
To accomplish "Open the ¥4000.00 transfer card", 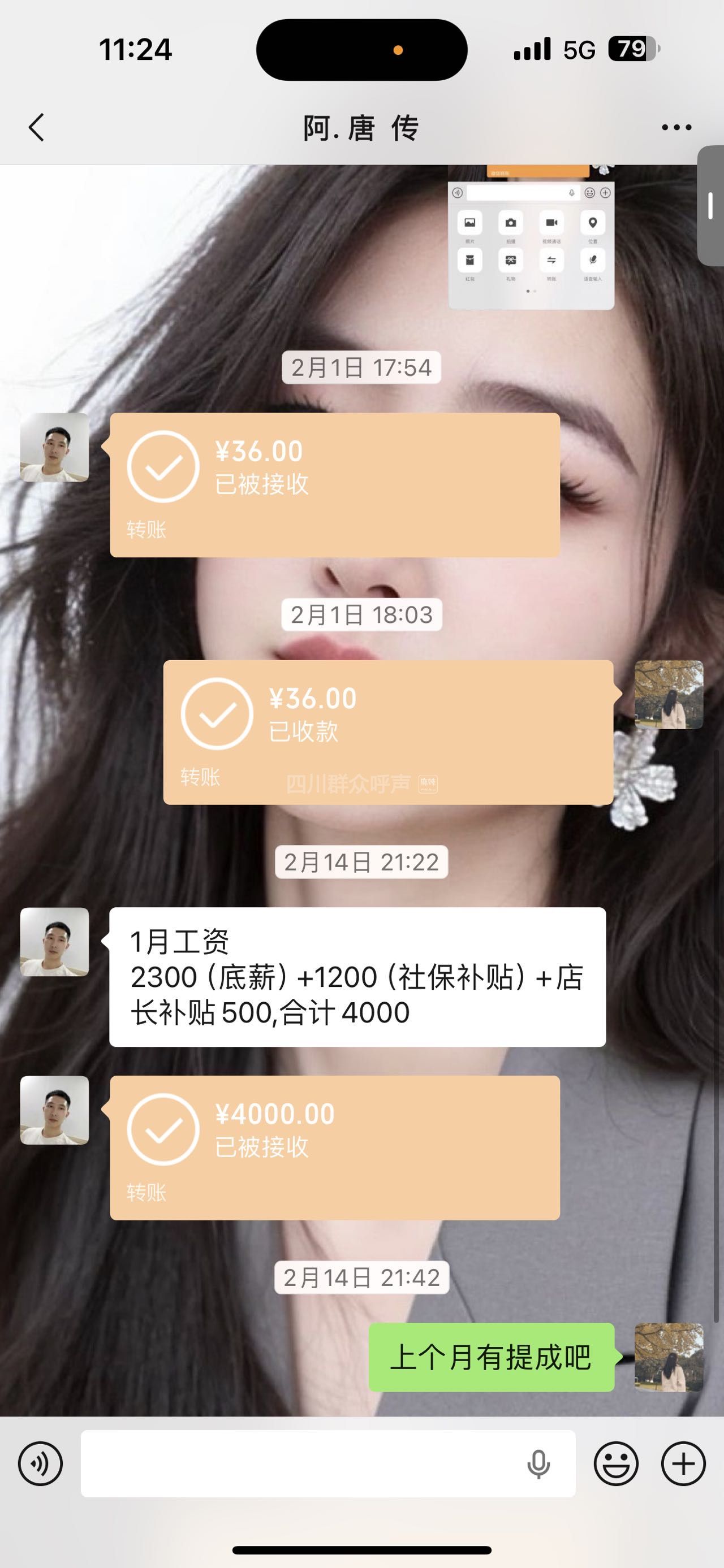I will pos(334,1147).
